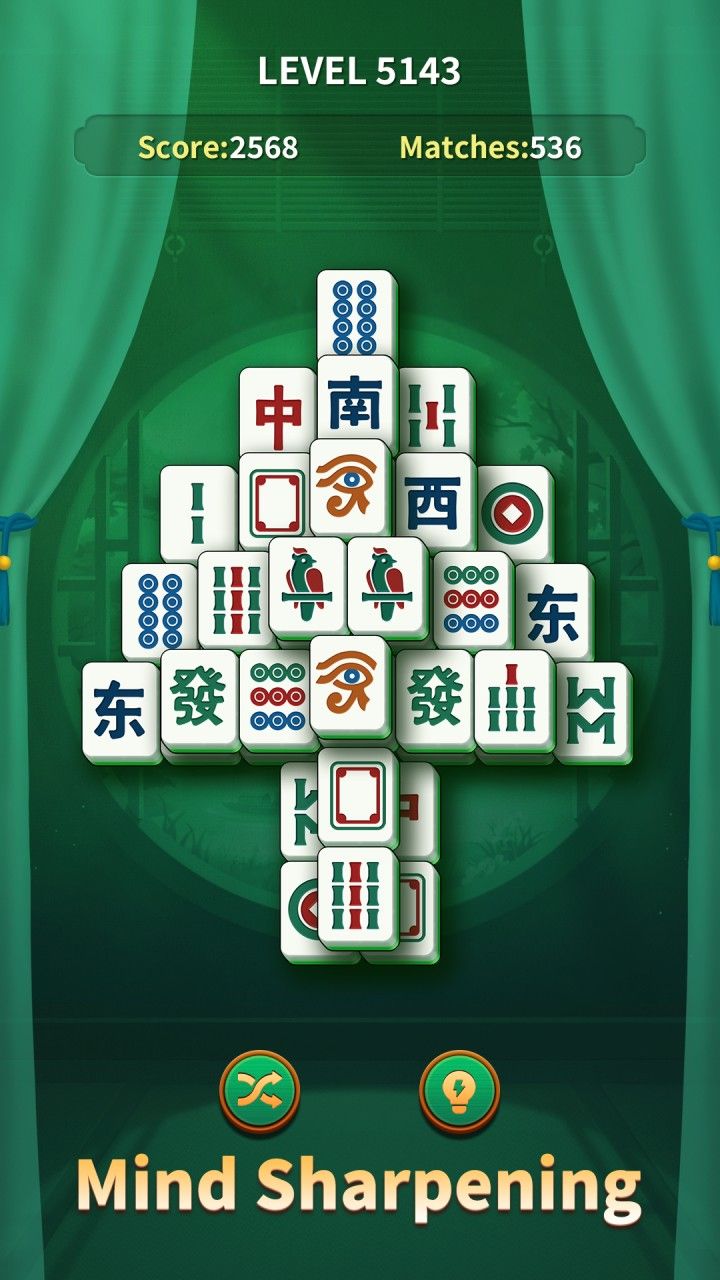
Task: Select the West (西) wind tile
Action: tap(435, 500)
